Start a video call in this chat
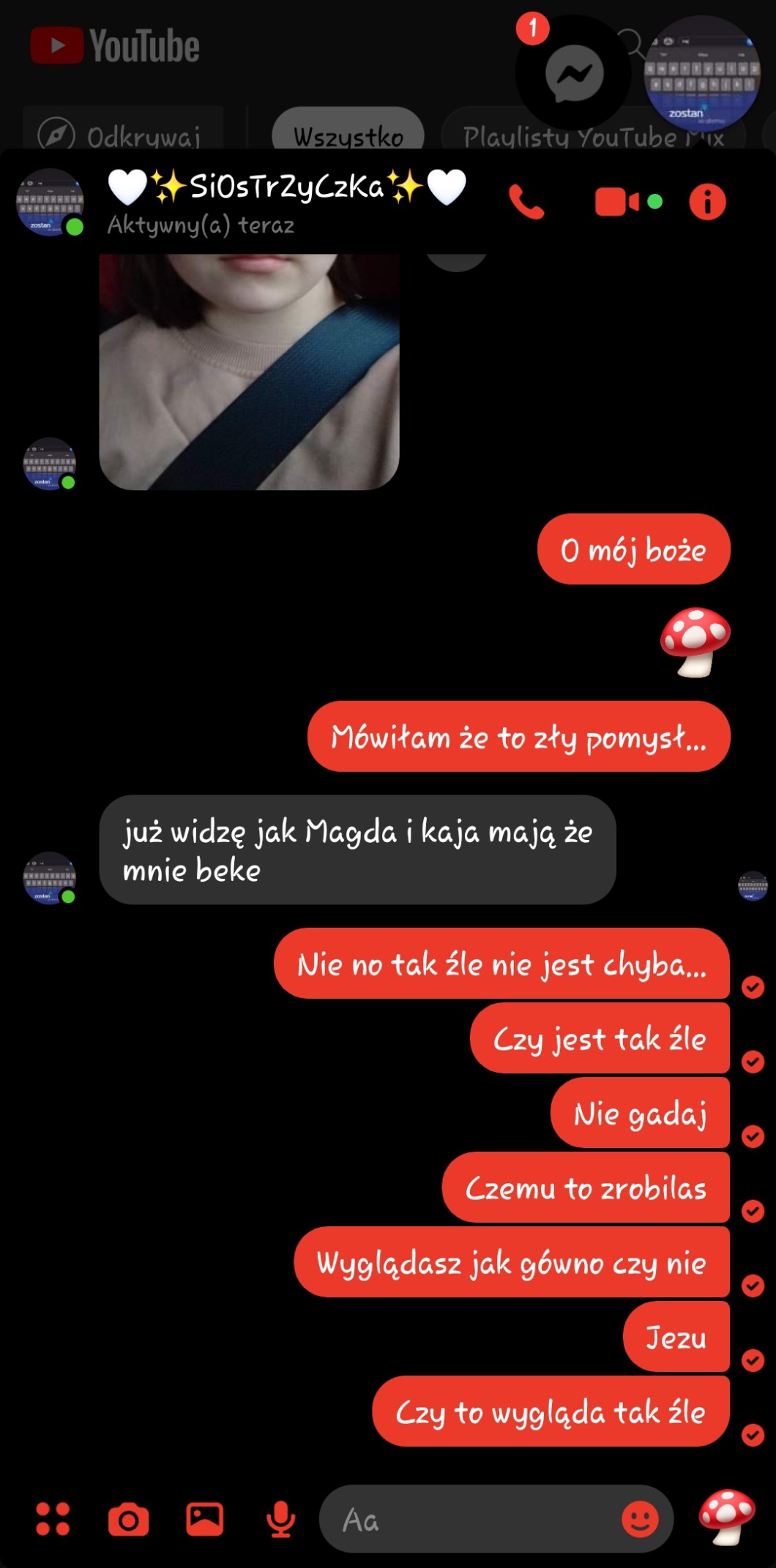Image resolution: width=776 pixels, height=1568 pixels. (x=616, y=202)
